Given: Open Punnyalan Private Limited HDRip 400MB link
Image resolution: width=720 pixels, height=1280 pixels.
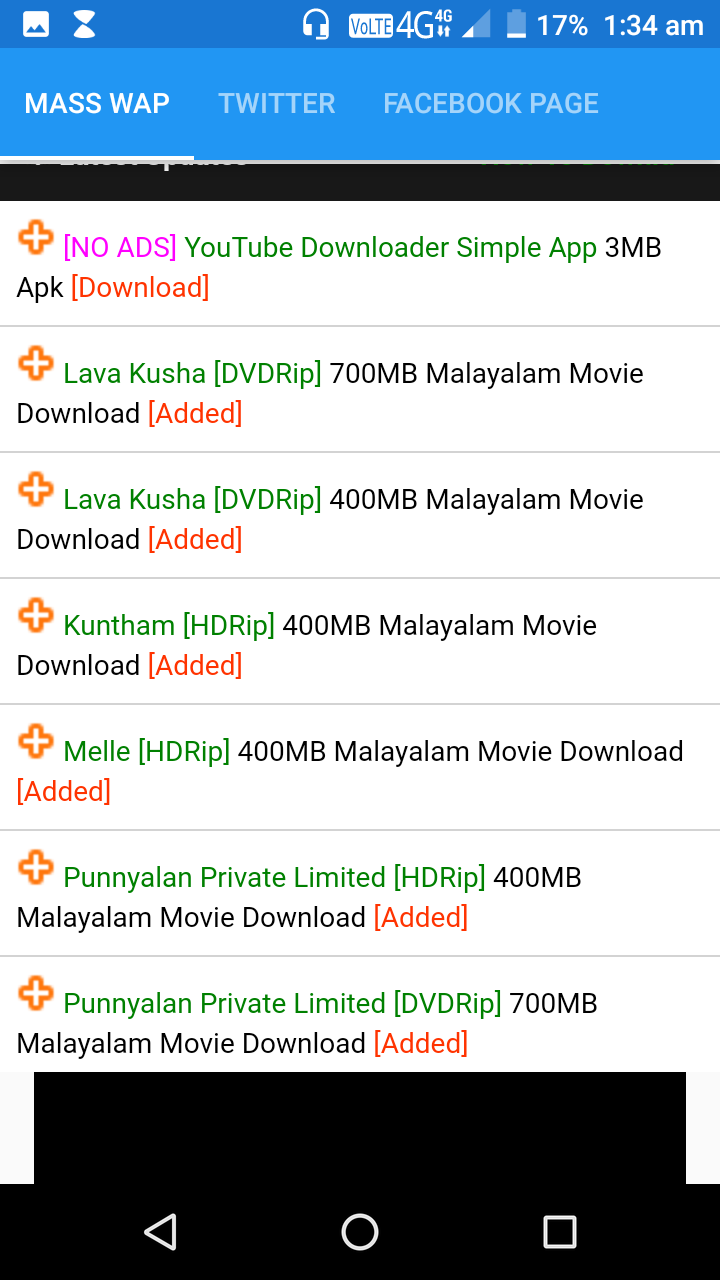Looking at the screenshot, I should tap(274, 877).
